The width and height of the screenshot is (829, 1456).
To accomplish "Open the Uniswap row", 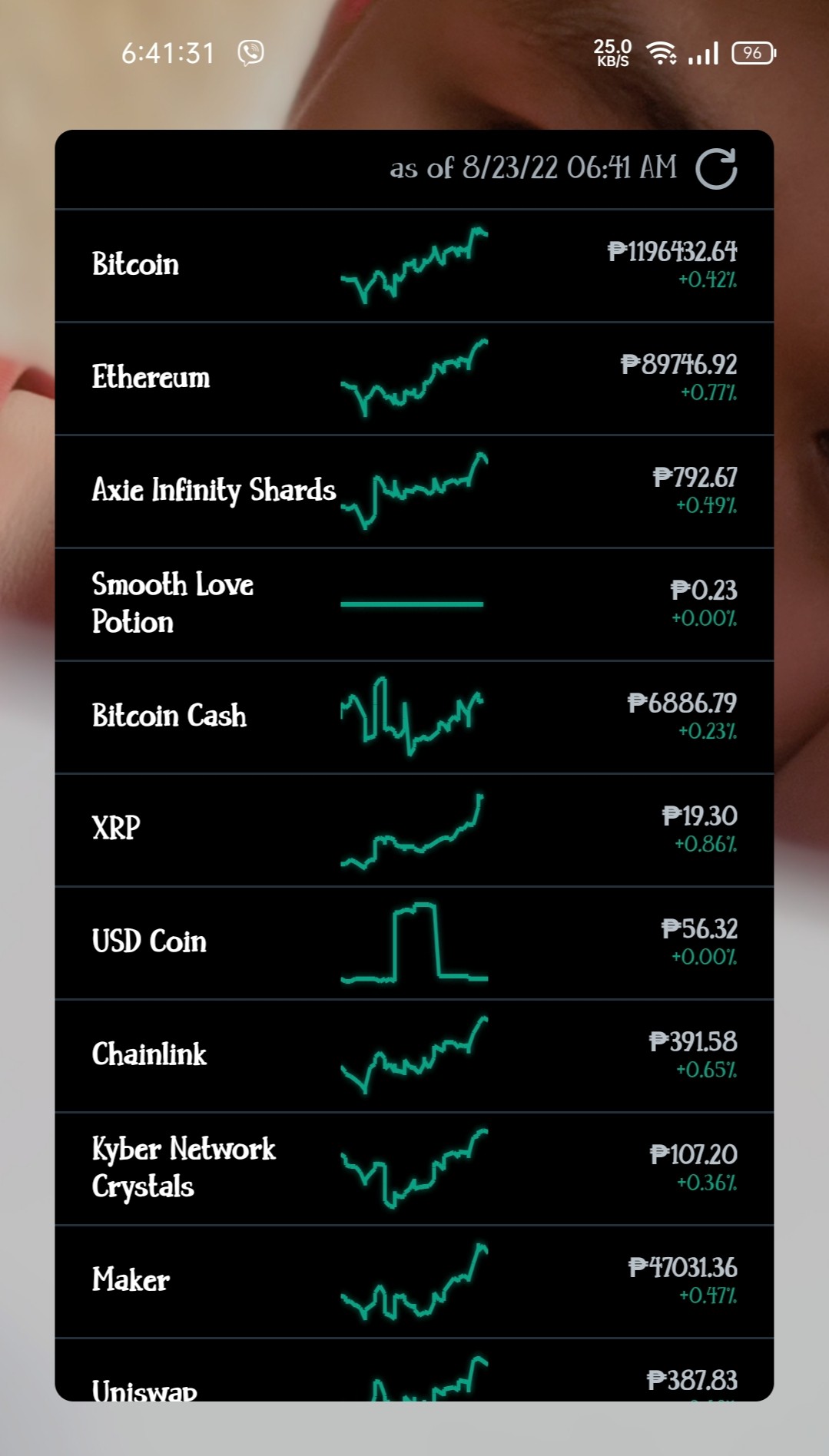I will (414, 1371).
